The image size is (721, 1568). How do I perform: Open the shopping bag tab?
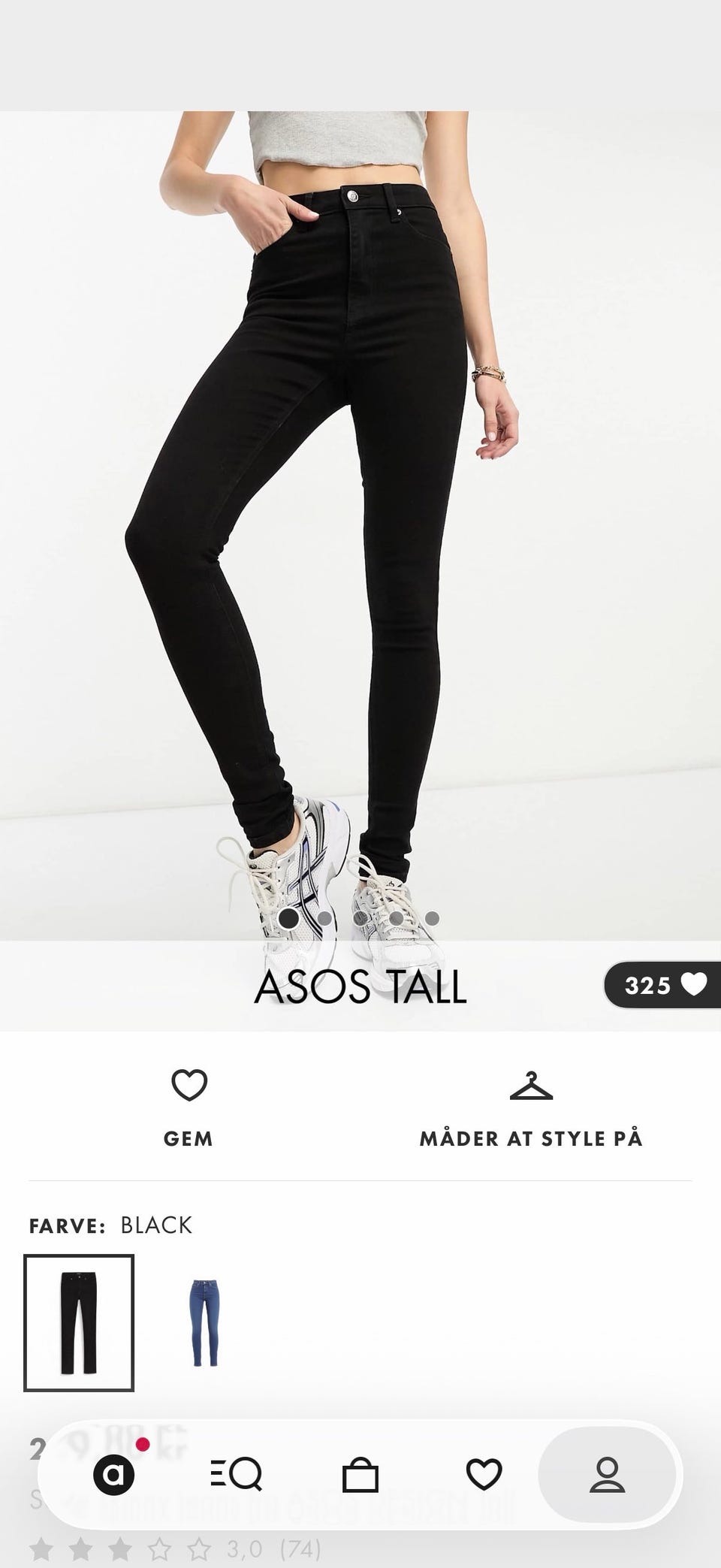tap(360, 1475)
